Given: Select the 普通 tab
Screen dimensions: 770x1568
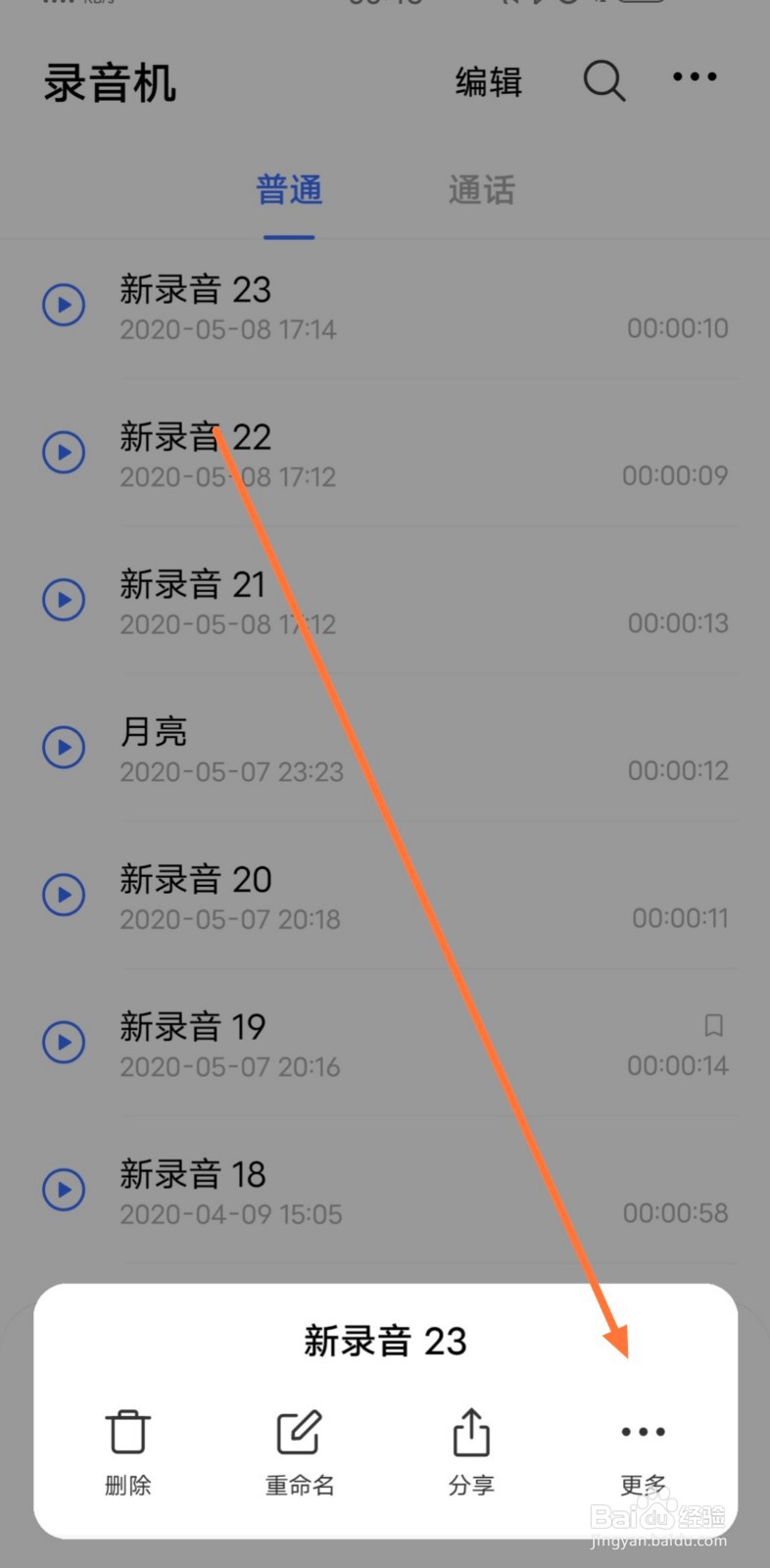Looking at the screenshot, I should click(289, 190).
